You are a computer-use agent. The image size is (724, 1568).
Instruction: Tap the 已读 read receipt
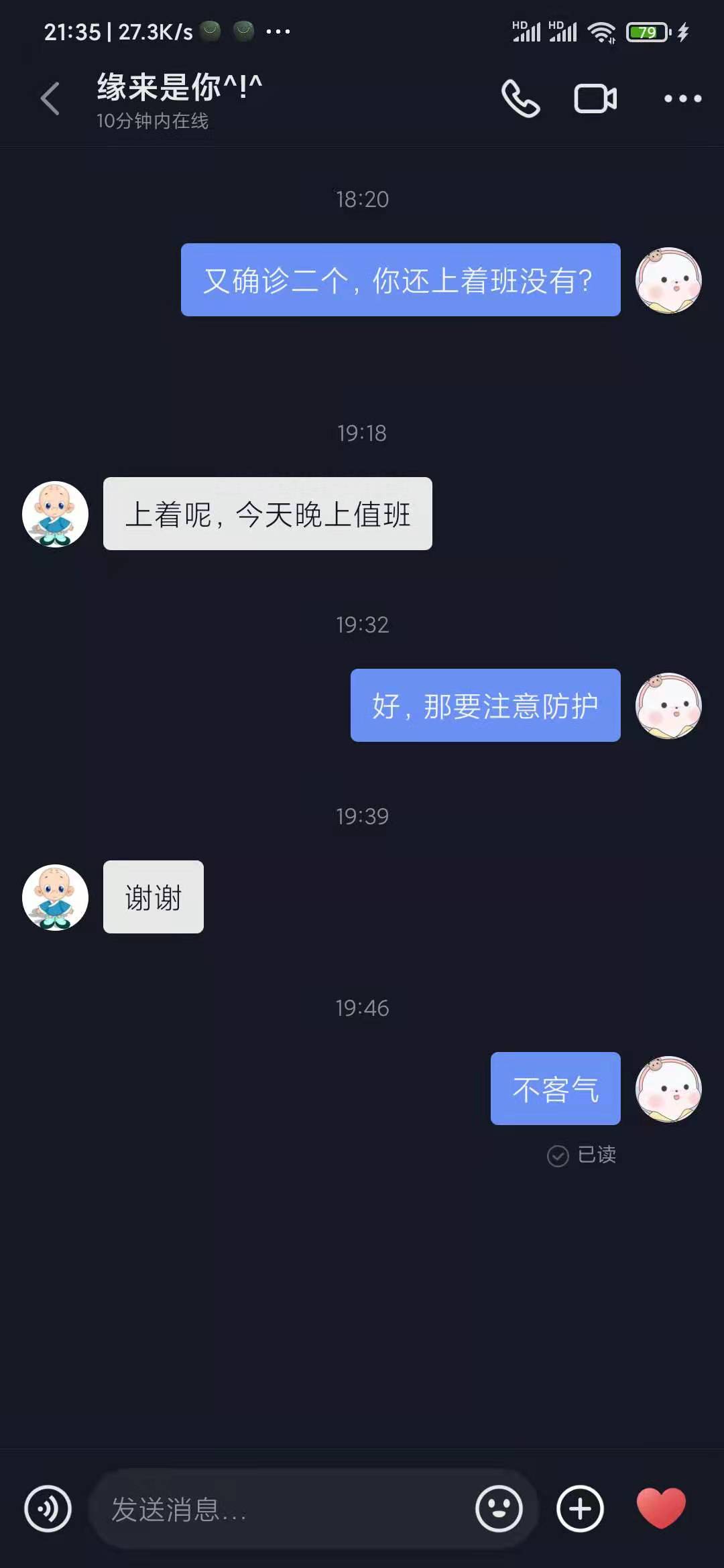click(581, 1155)
